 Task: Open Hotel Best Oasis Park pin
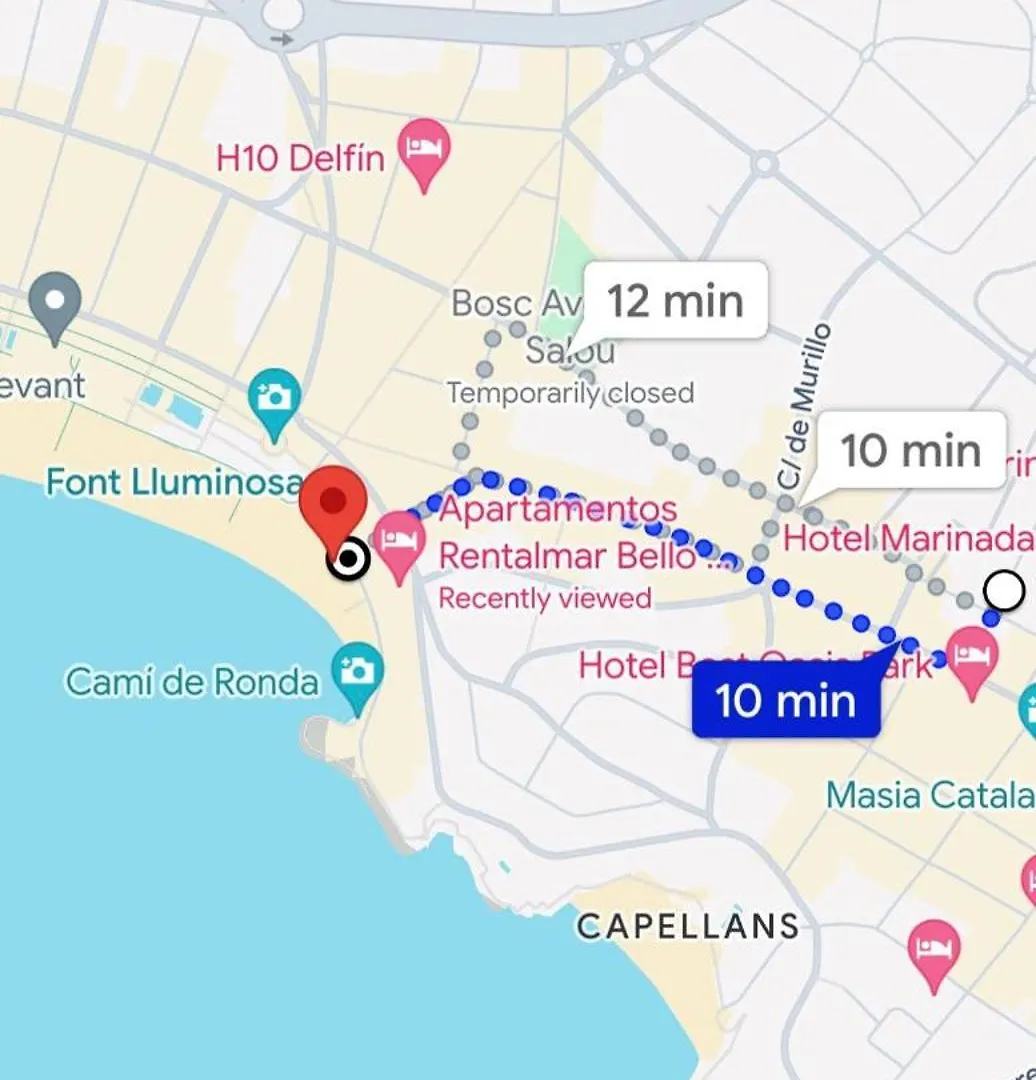click(971, 655)
